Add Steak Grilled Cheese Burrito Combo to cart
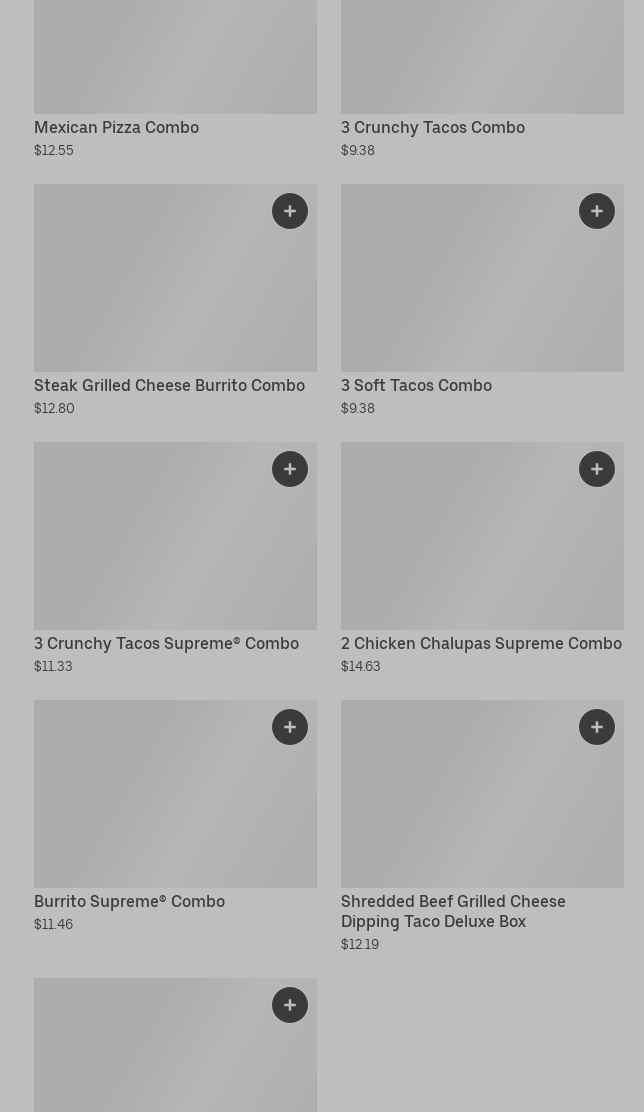The image size is (644, 1112). point(290,211)
